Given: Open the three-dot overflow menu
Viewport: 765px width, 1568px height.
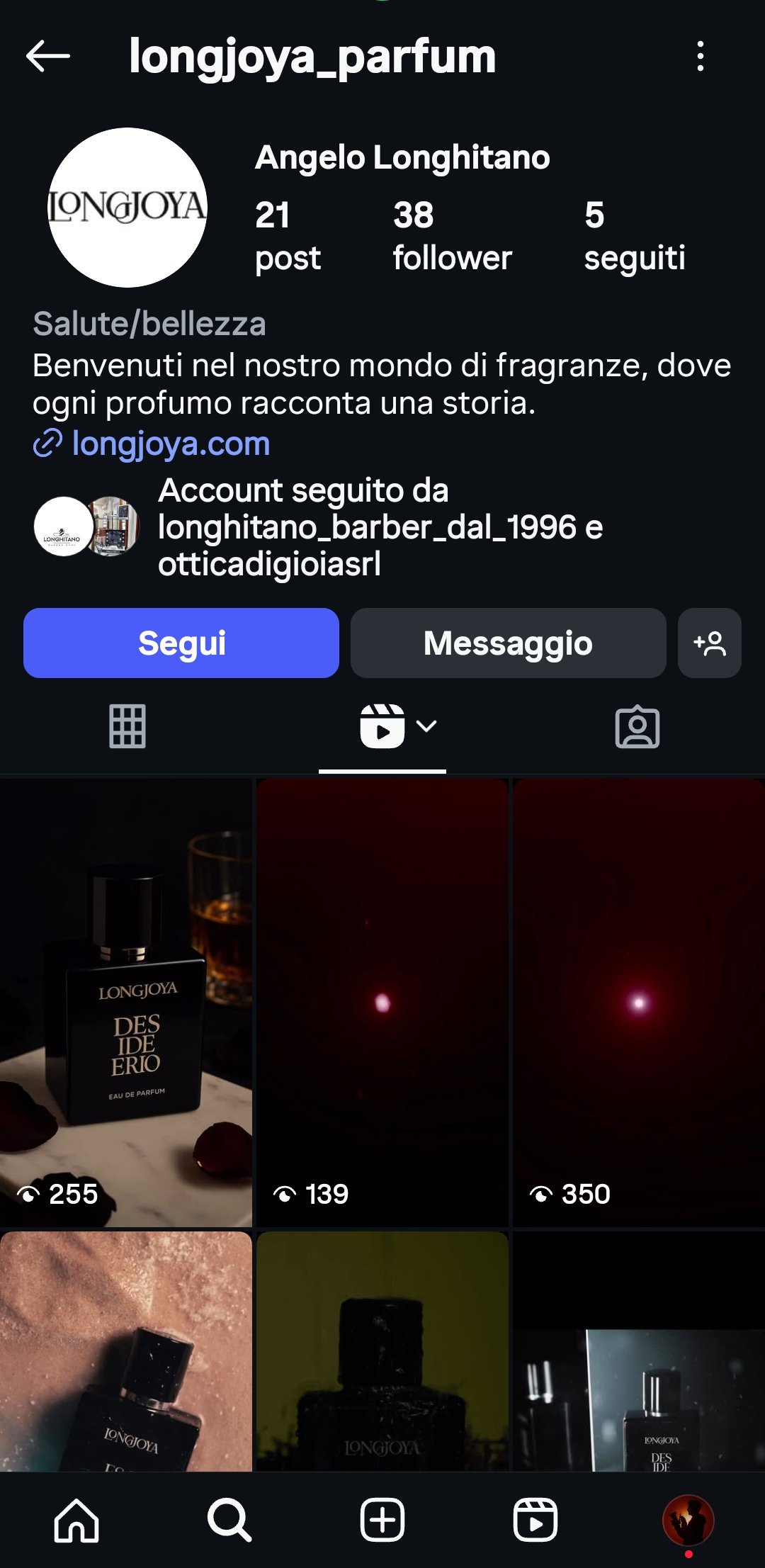Looking at the screenshot, I should tap(700, 57).
